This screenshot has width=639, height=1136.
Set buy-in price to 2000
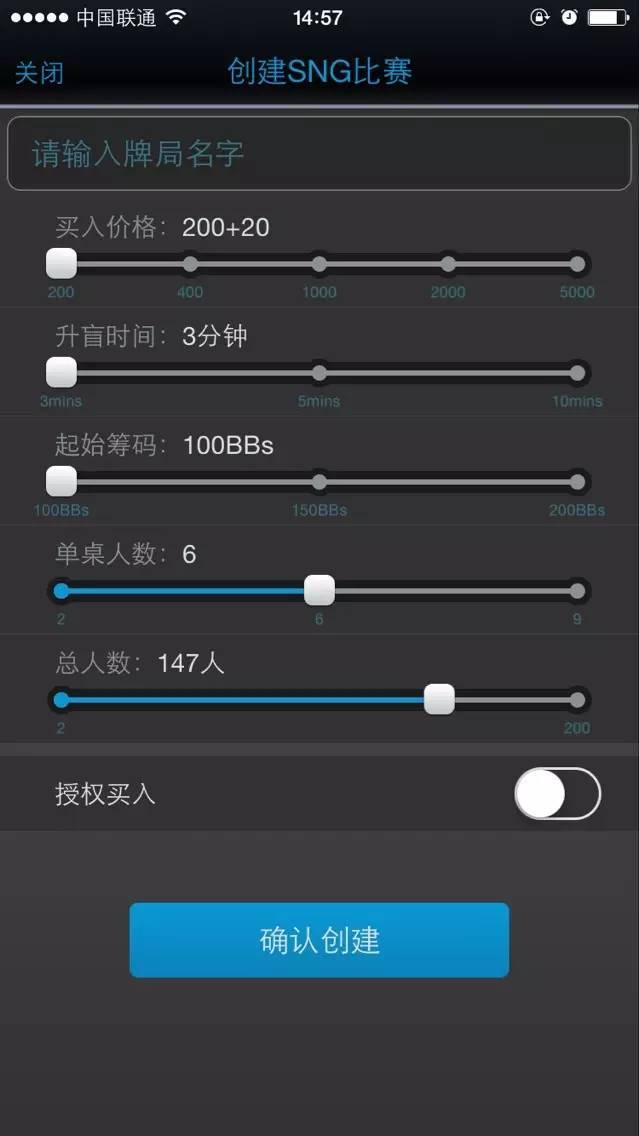448,264
